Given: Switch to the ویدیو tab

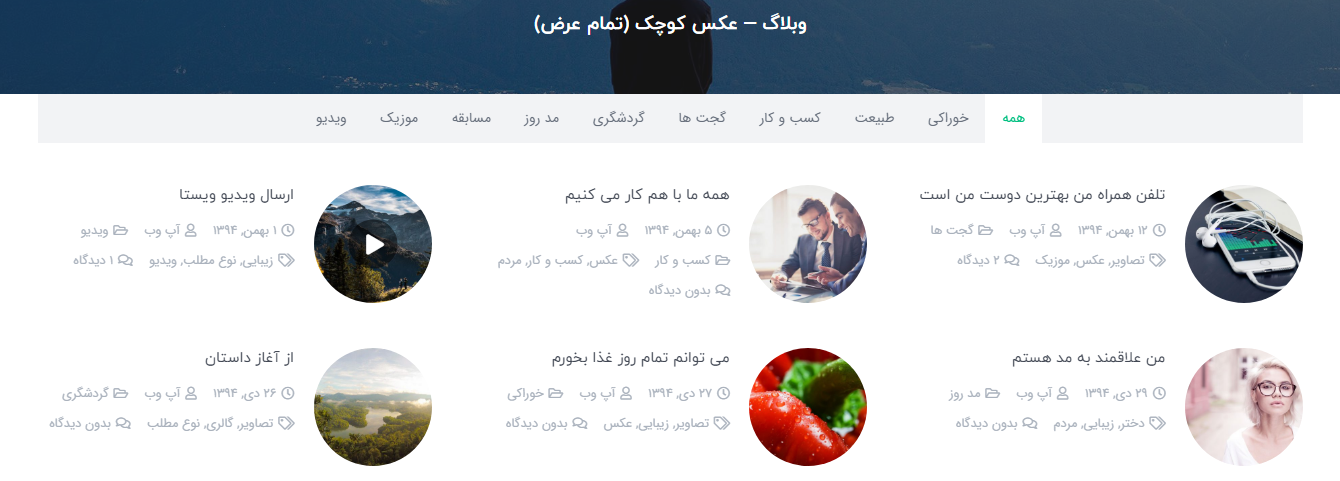Looking at the screenshot, I should (x=331, y=118).
